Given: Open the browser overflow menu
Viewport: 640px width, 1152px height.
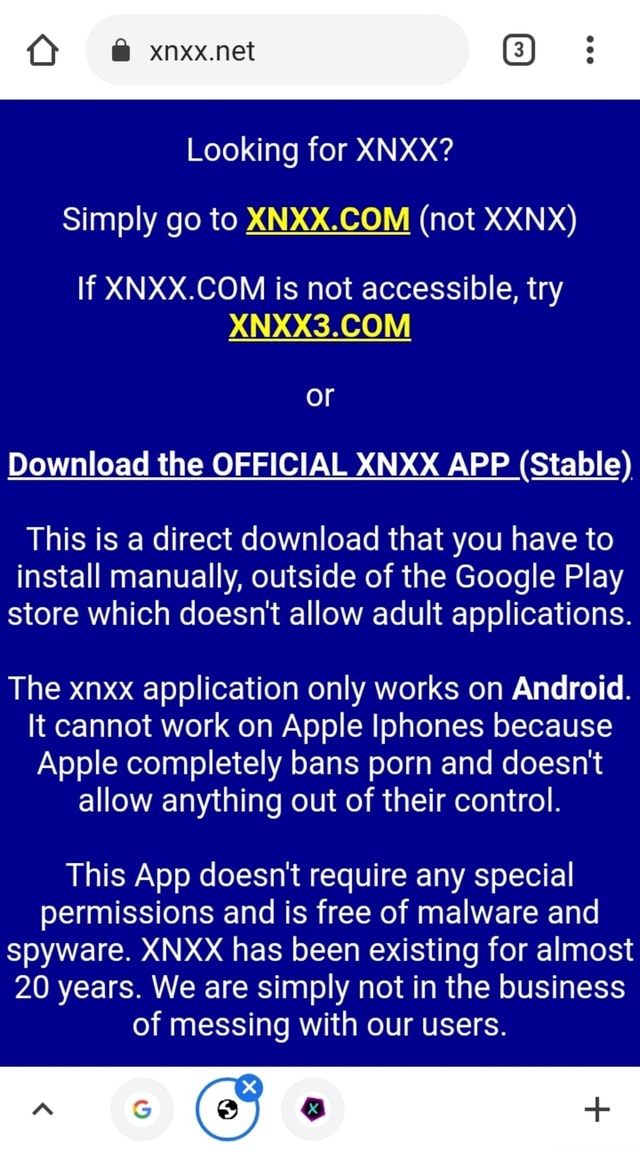Looking at the screenshot, I should [x=589, y=50].
